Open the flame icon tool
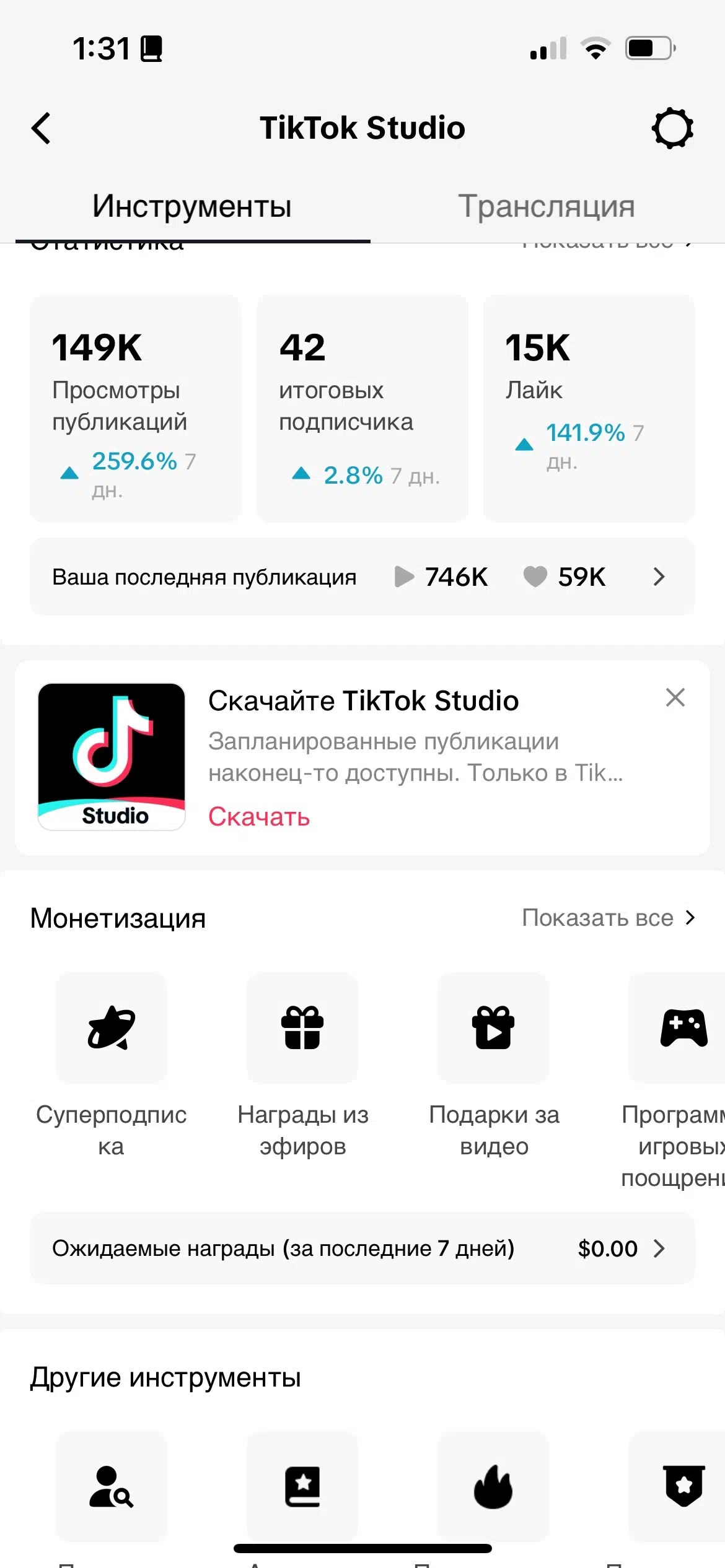 (x=493, y=1486)
